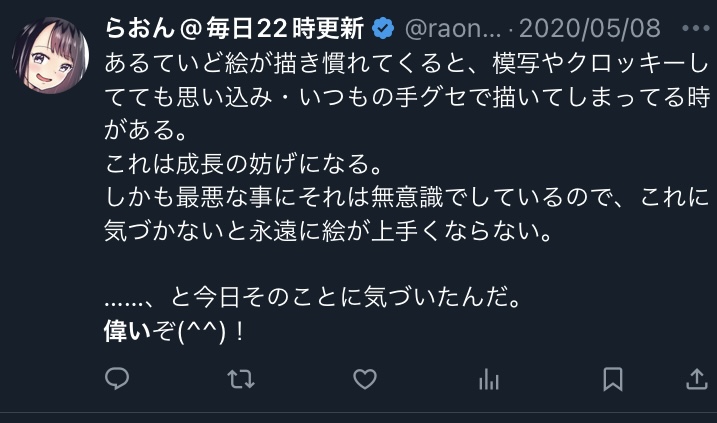
Task: Share らおん's post
Action: (696, 379)
